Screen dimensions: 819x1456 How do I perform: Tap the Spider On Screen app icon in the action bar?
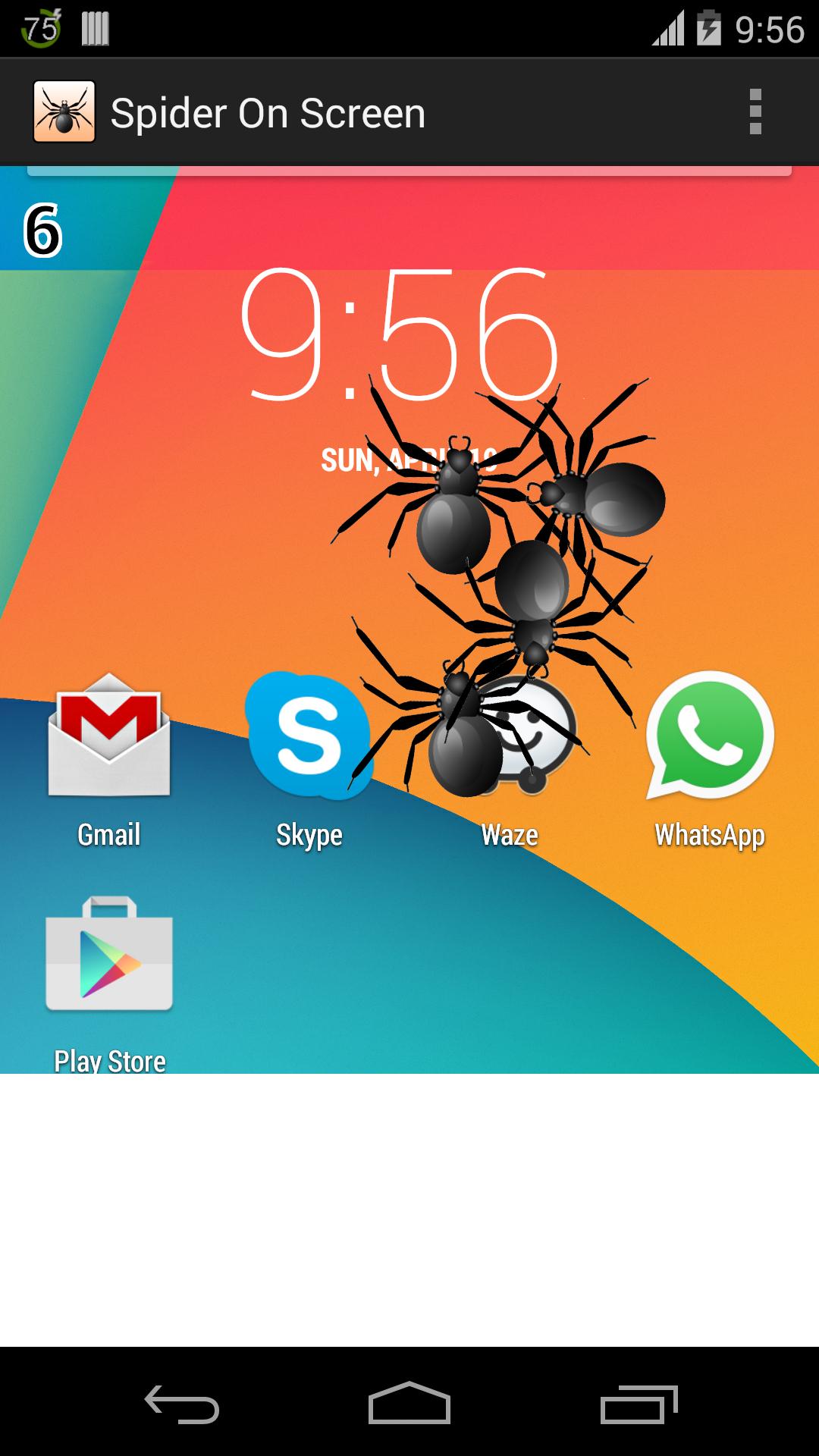click(64, 111)
